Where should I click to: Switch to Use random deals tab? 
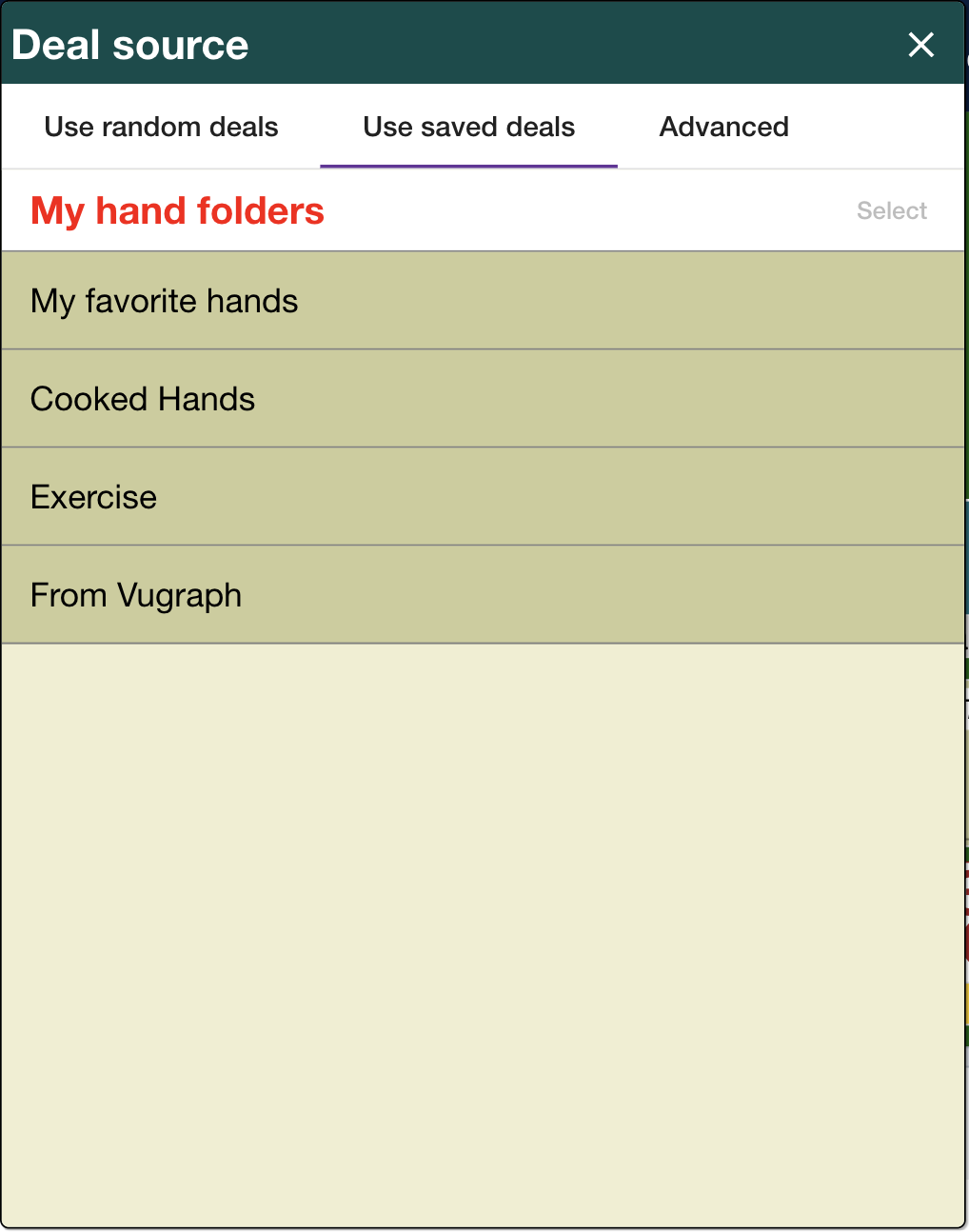tap(161, 127)
